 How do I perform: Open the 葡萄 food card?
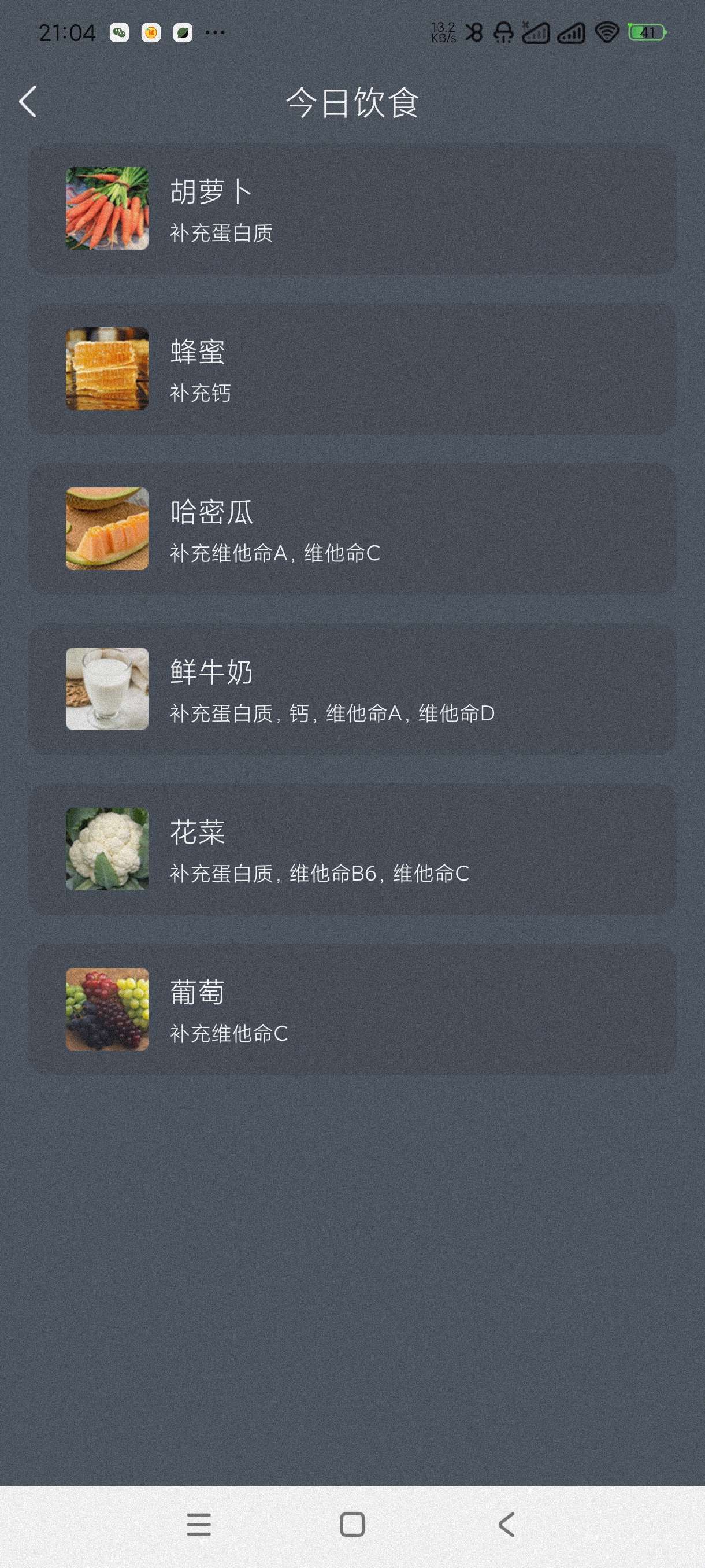coord(352,1009)
